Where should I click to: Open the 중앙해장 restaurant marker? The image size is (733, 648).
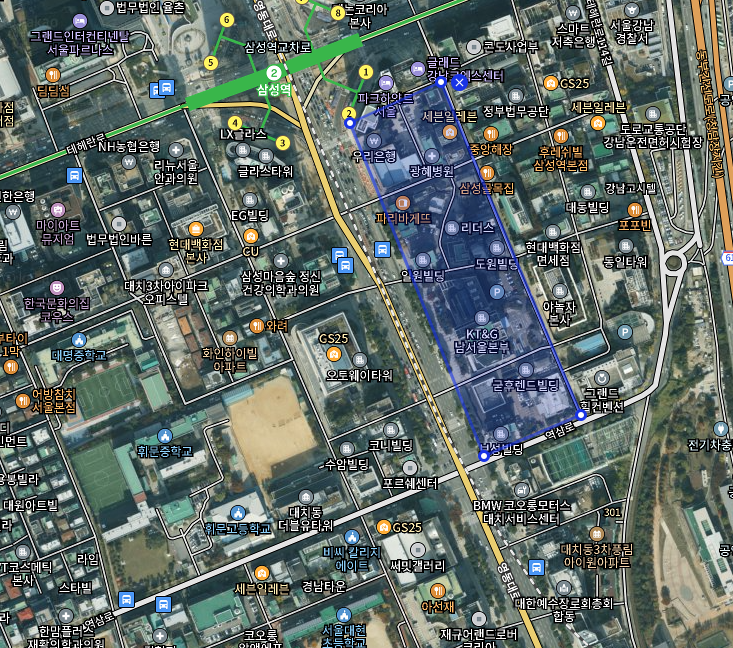tap(491, 133)
